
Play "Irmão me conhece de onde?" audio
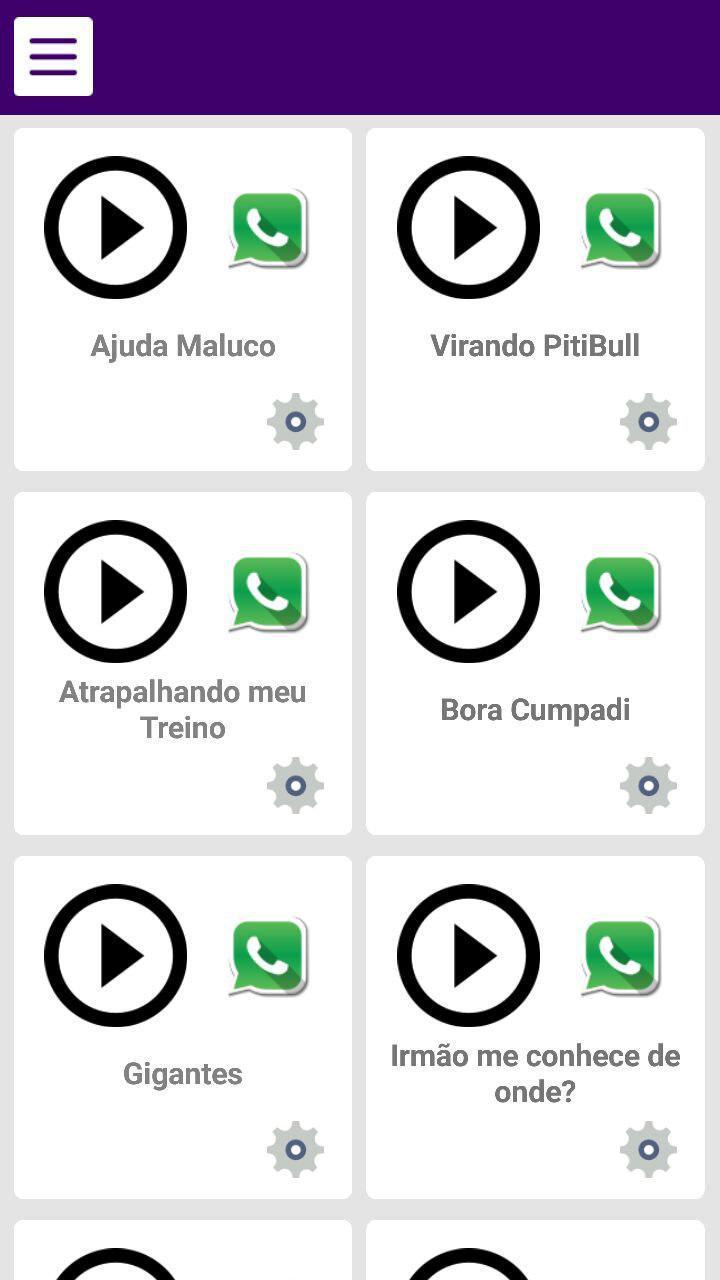coord(468,955)
